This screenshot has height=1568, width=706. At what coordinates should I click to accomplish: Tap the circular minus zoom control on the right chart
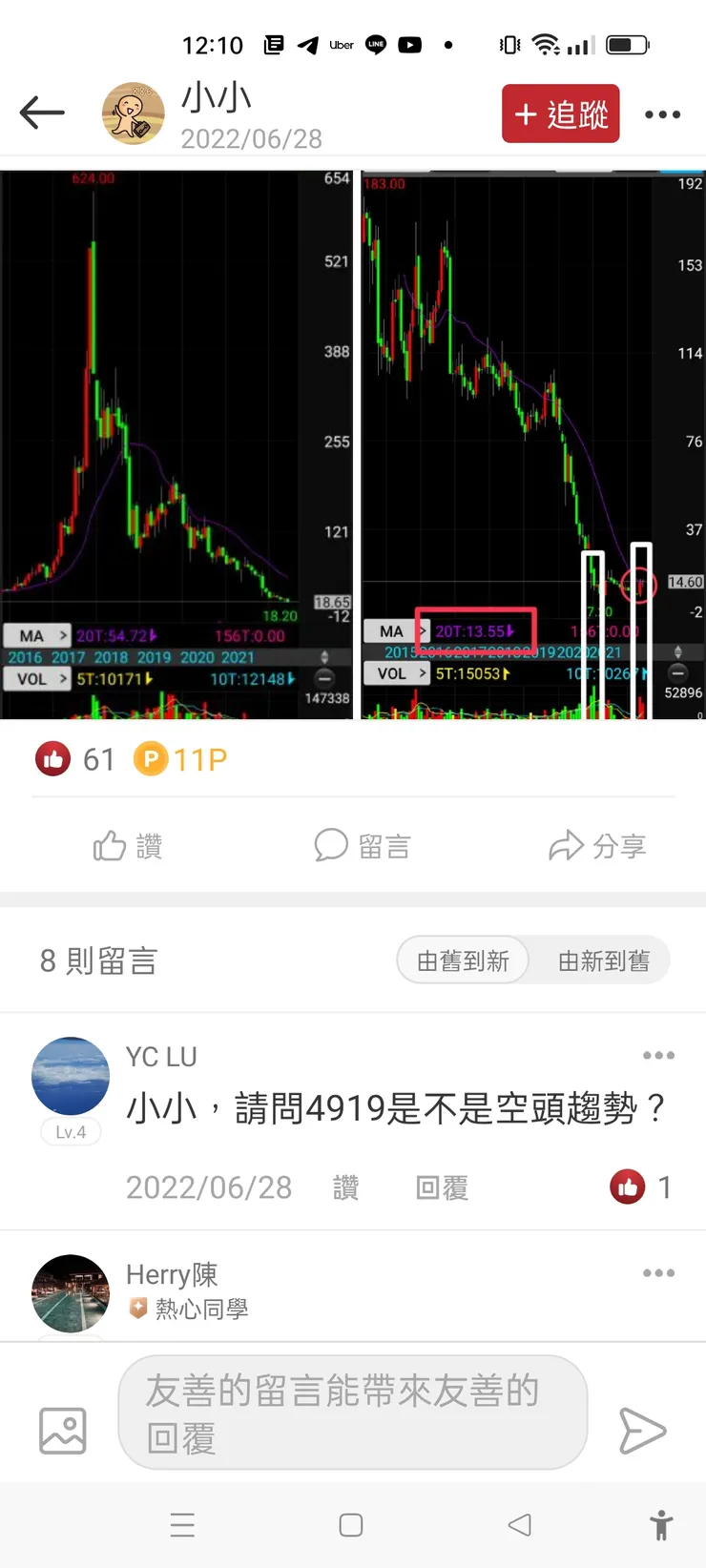tap(678, 674)
